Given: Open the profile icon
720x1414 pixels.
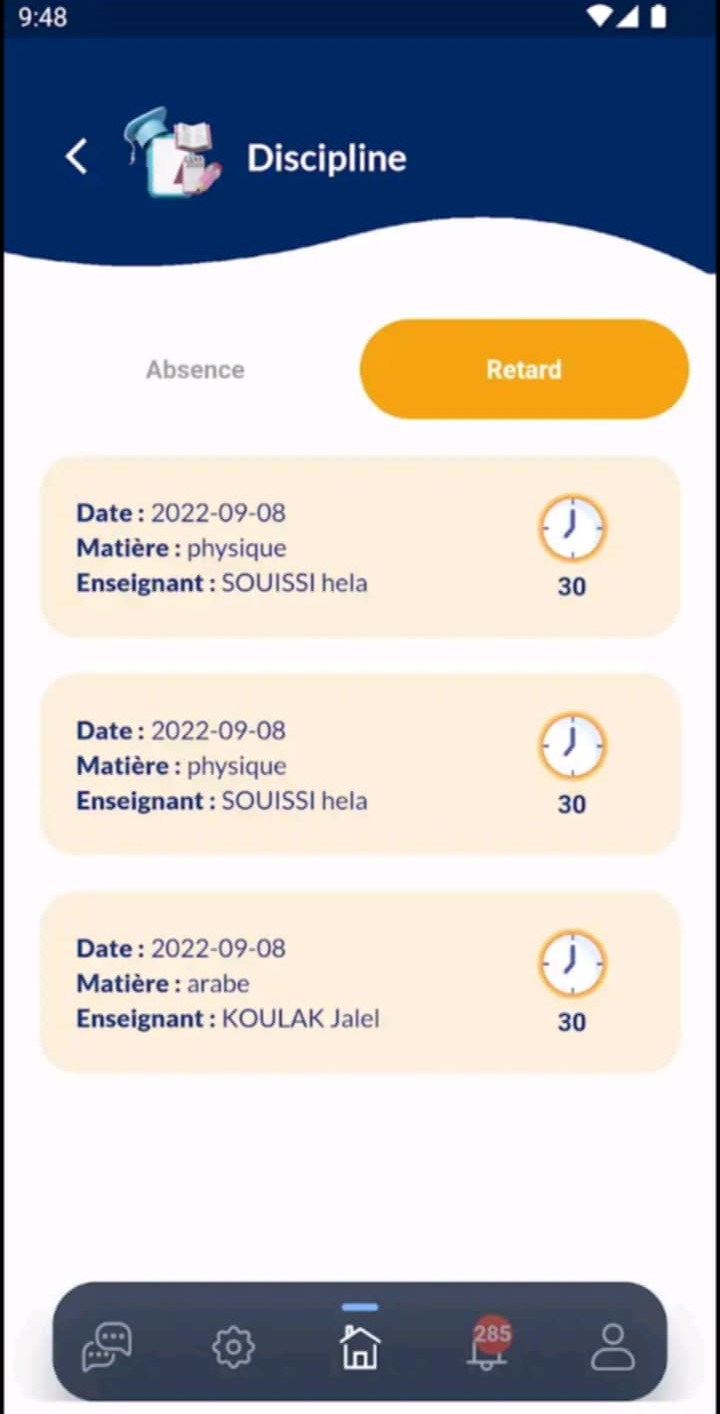Looking at the screenshot, I should pyautogui.click(x=613, y=1347).
